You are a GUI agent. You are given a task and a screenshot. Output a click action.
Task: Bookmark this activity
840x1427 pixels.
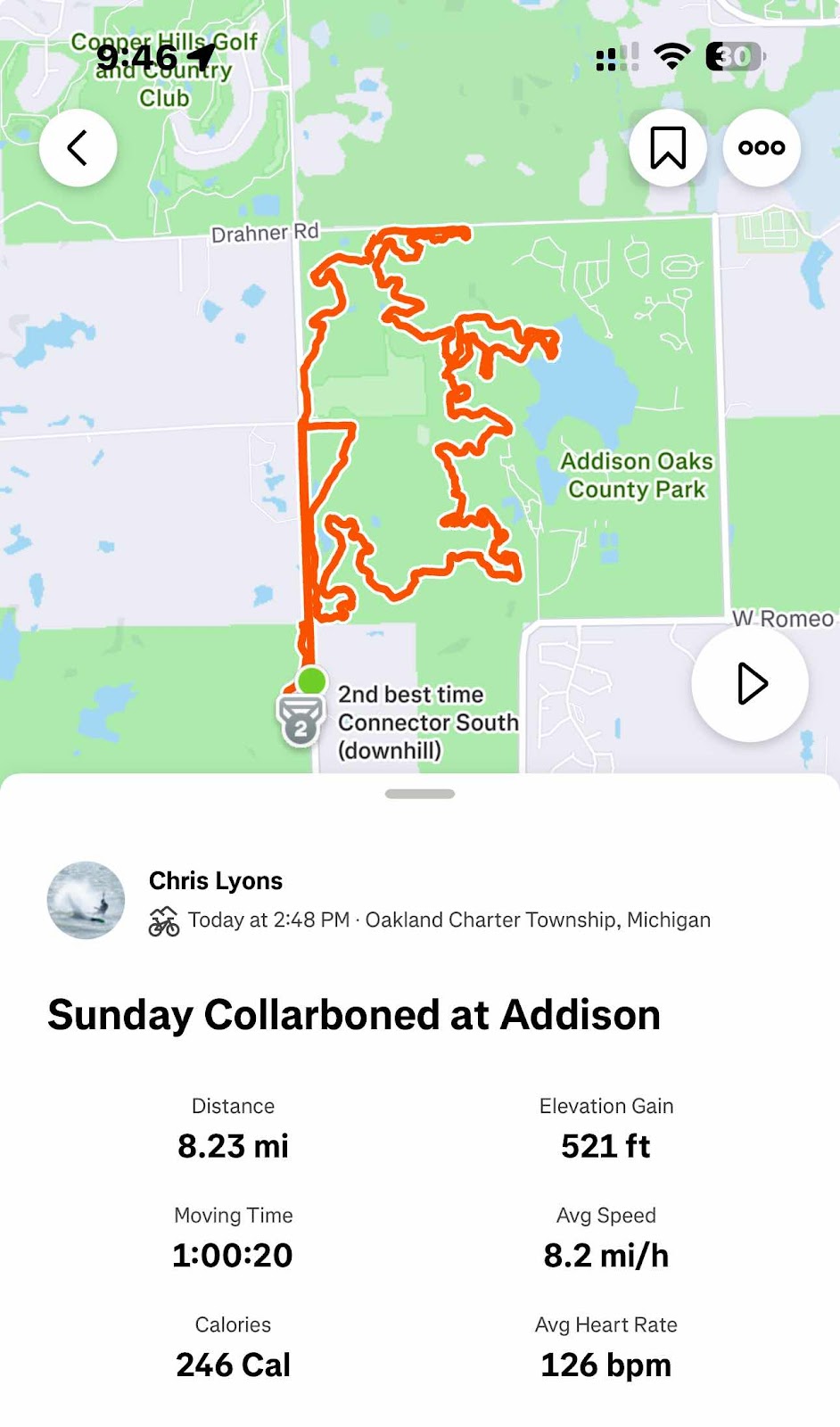[668, 148]
